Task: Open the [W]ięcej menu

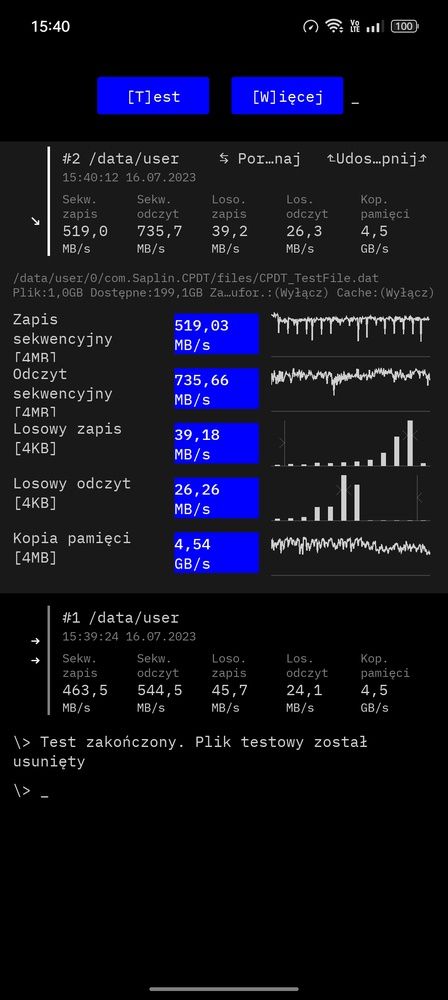Action: point(287,96)
